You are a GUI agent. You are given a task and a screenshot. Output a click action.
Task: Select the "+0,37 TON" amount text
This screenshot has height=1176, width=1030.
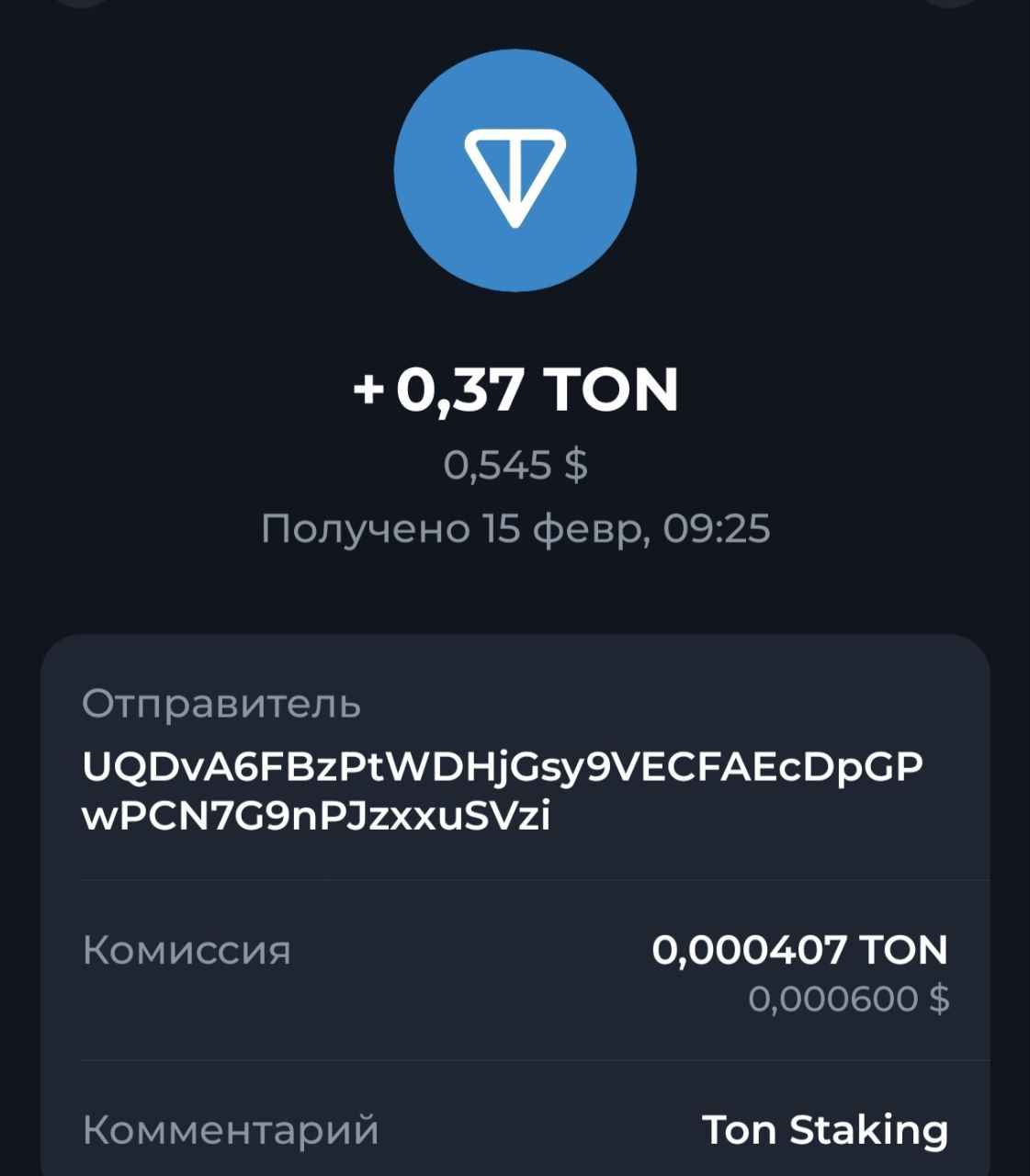click(x=515, y=390)
